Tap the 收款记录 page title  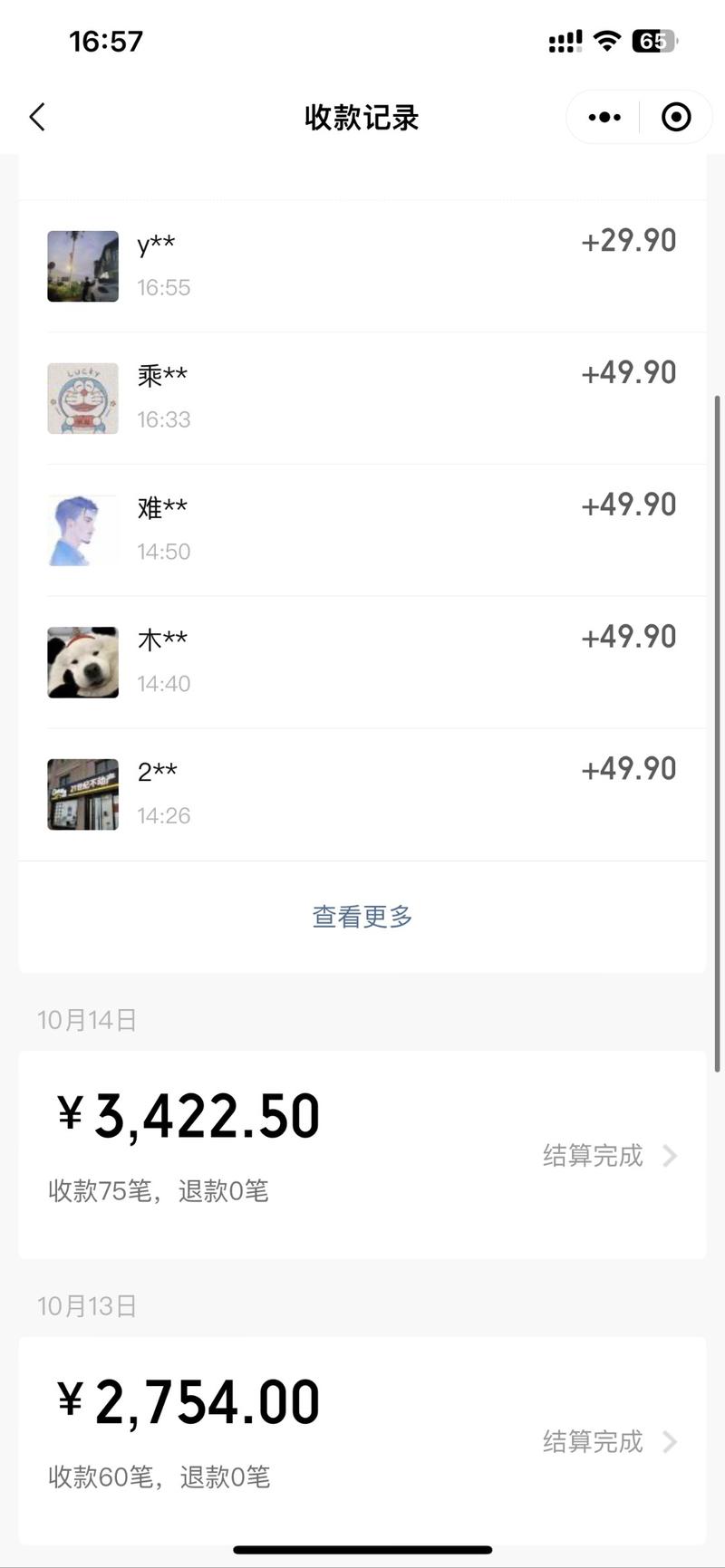pos(362,117)
